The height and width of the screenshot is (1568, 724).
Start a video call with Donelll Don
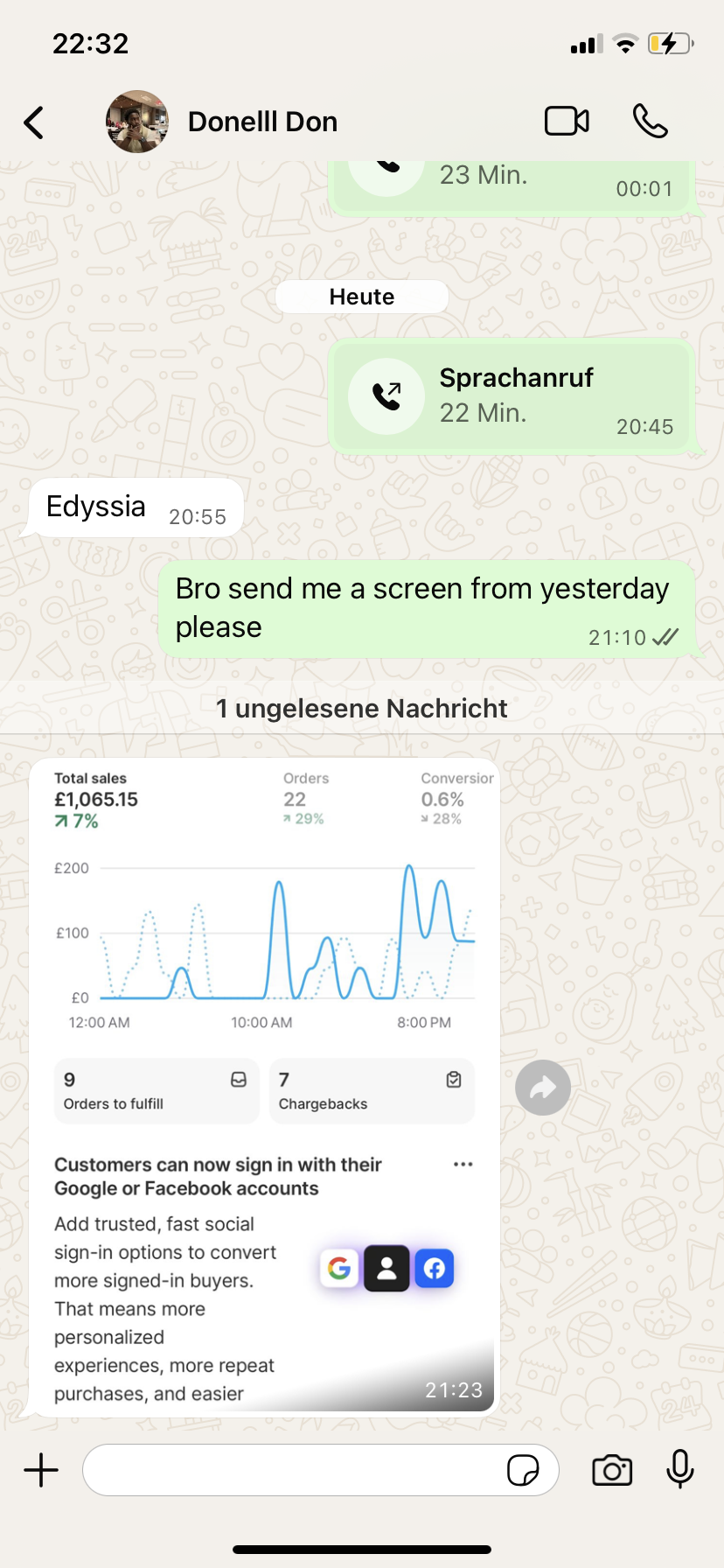[567, 122]
